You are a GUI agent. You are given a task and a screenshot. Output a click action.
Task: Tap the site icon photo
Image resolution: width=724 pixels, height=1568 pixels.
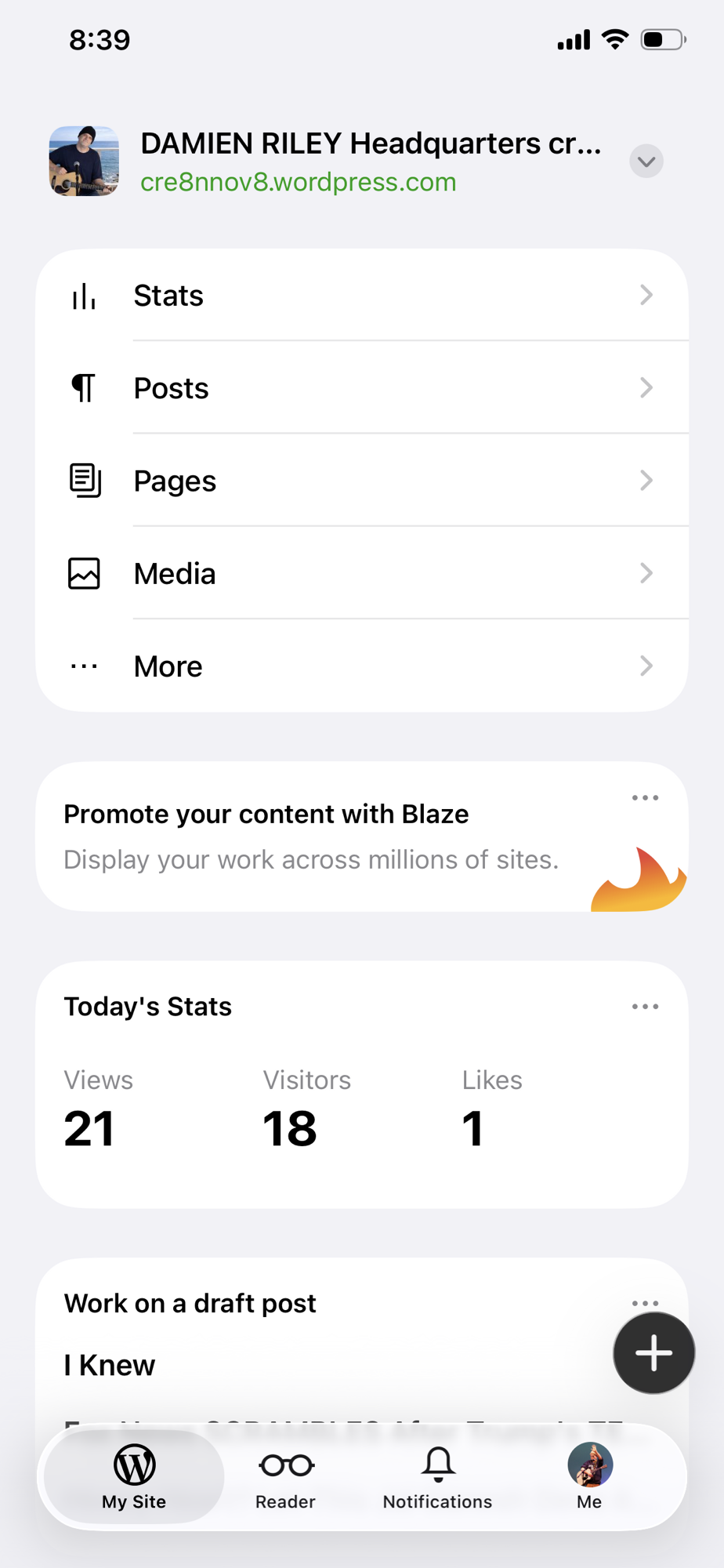pyautogui.click(x=85, y=161)
